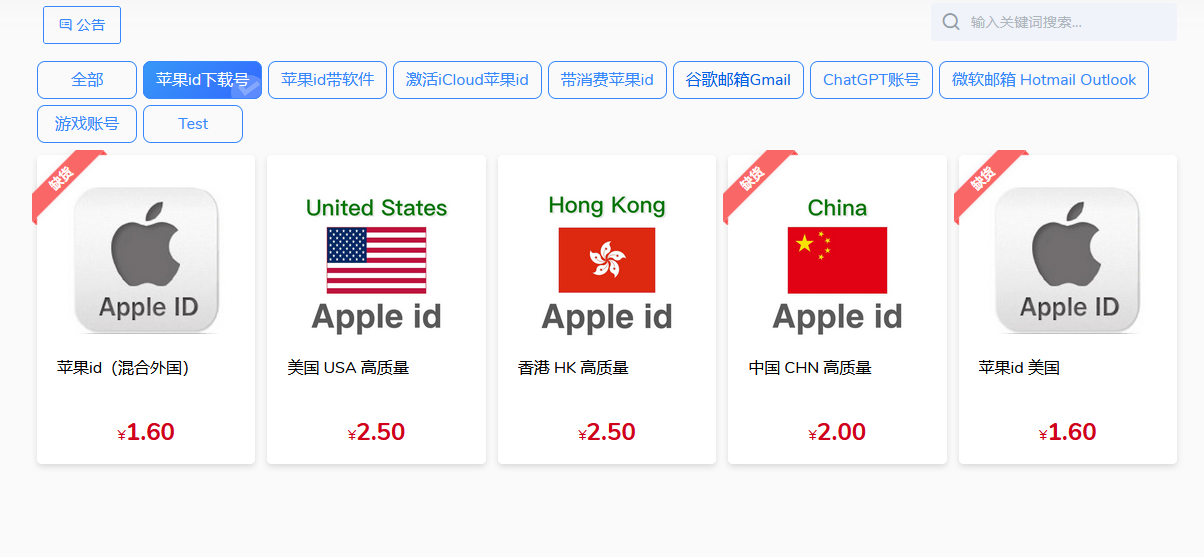Screen dimensions: 1204x557
Task: View the 中国 CHN 高质量 product
Action: pos(837,309)
